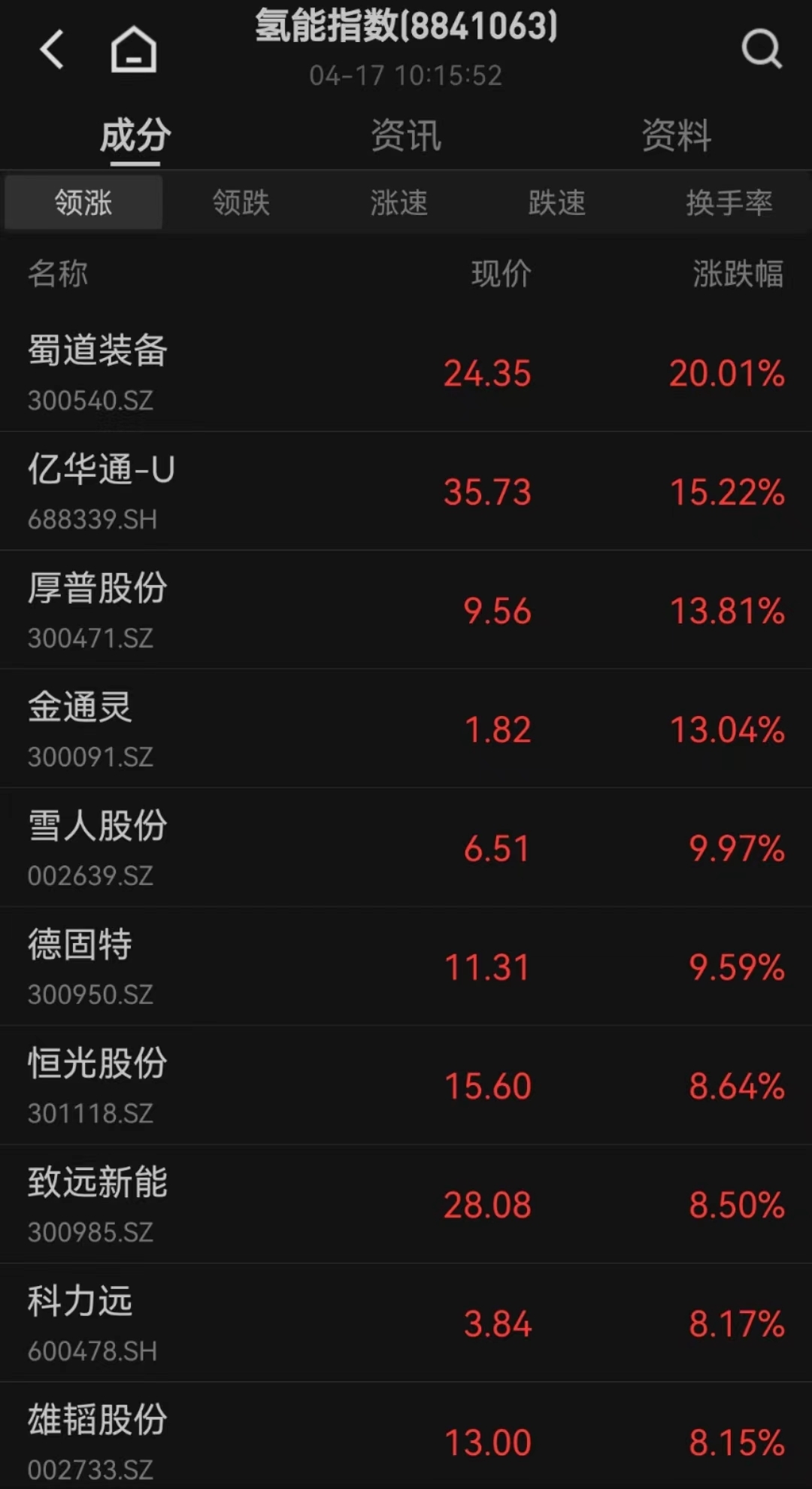This screenshot has width=812, height=1489.
Task: Open stock 雪人股份
Action: [x=406, y=848]
